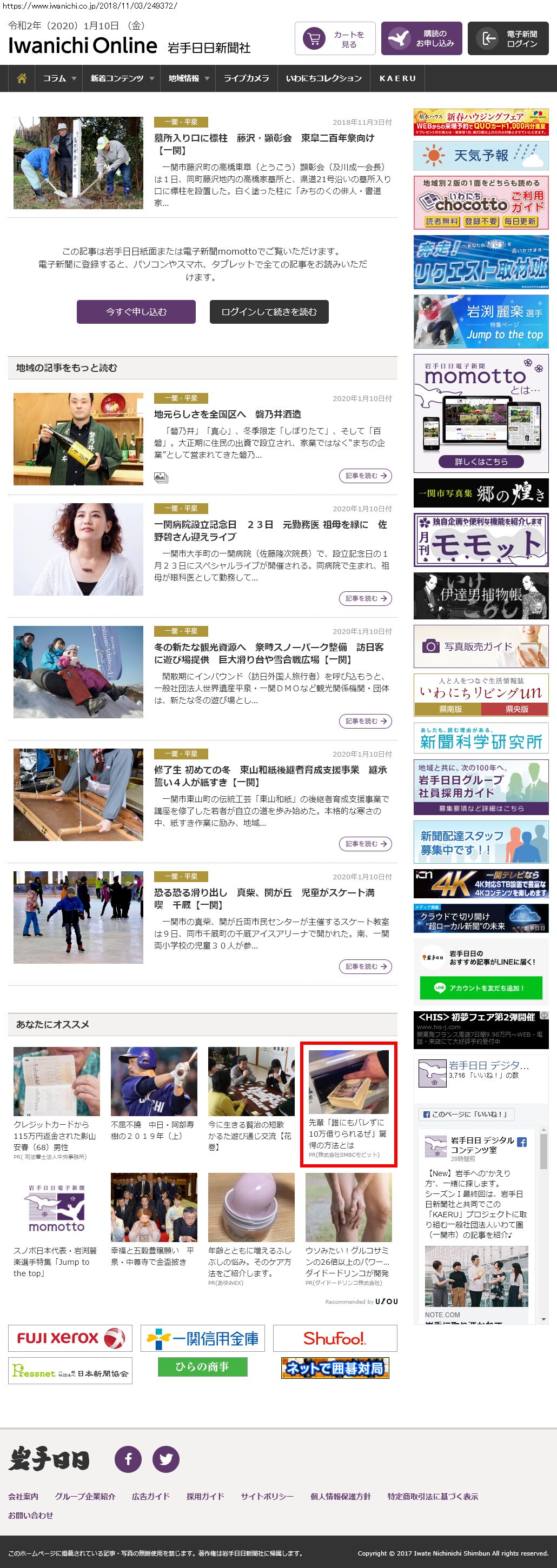Expand the コラム dropdown menu
Screen dimensions: 557x1568
point(59,78)
